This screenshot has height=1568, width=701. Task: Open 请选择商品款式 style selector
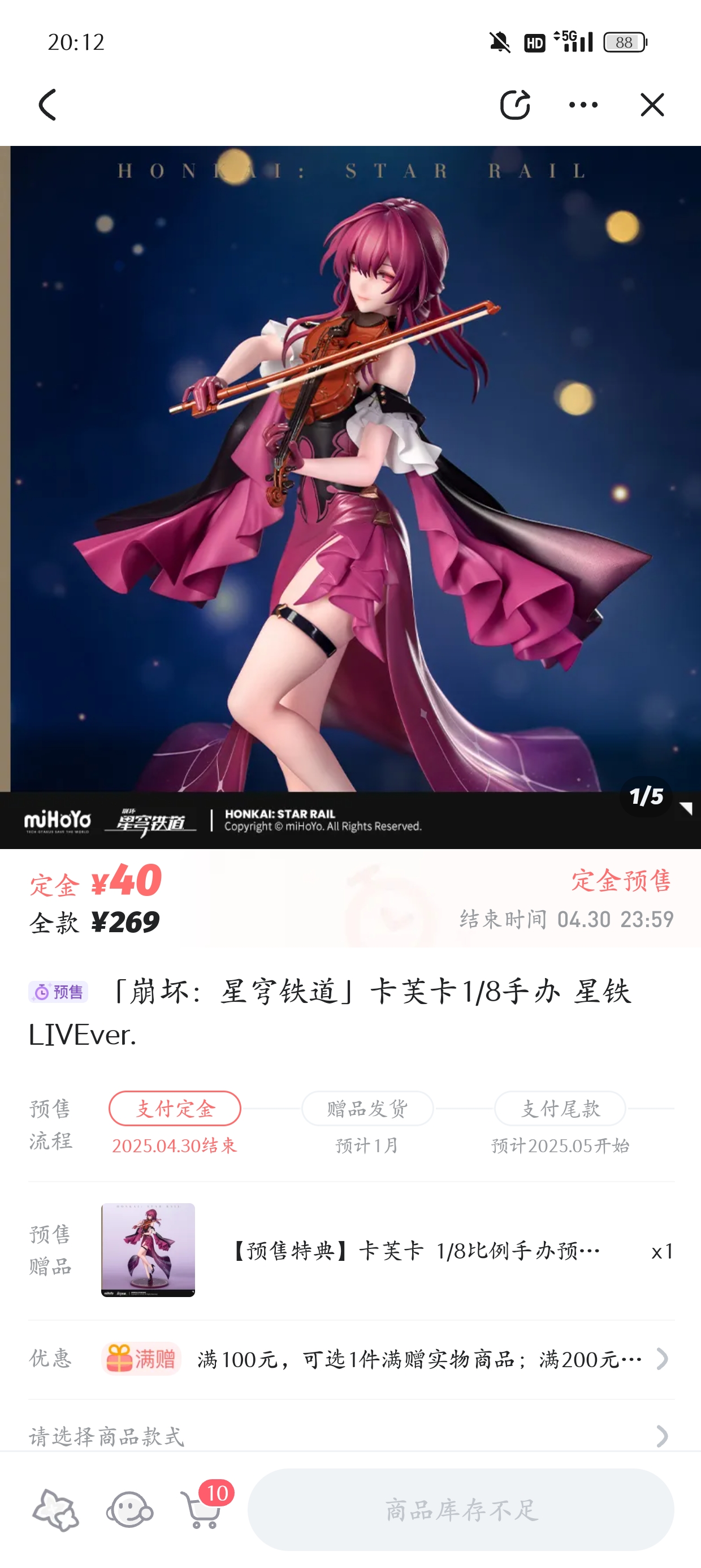click(351, 1435)
